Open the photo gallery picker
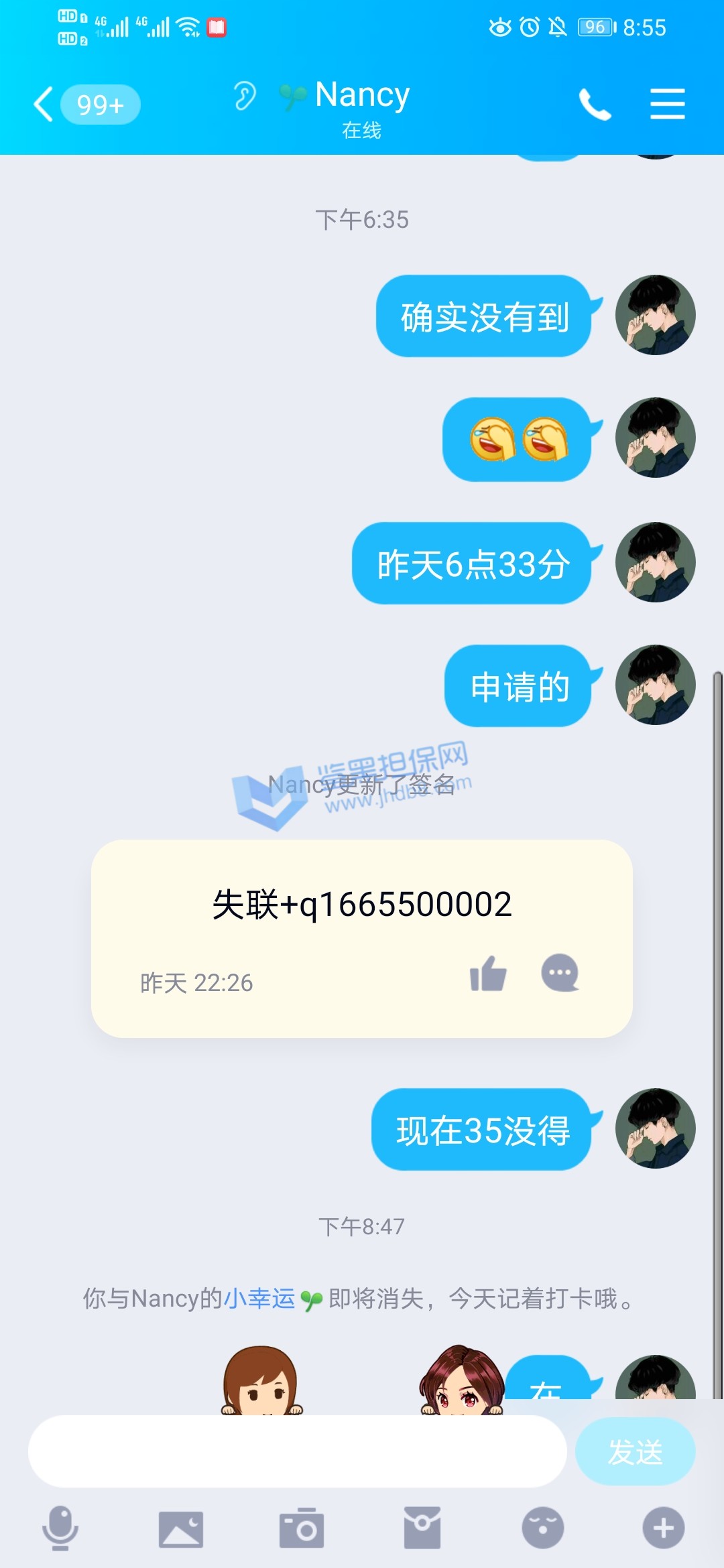724x1568 pixels. [x=180, y=1528]
